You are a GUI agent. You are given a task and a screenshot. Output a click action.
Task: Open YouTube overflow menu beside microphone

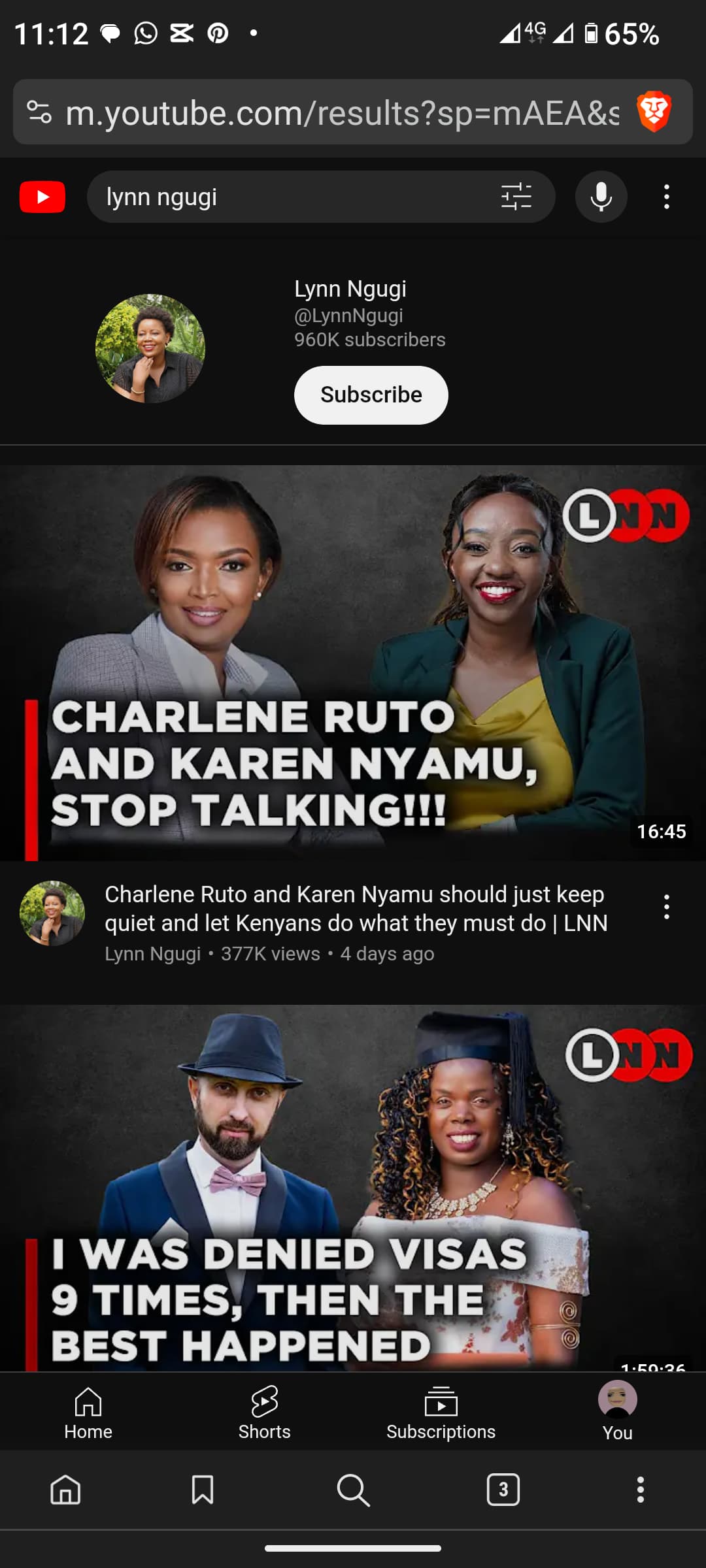click(666, 197)
